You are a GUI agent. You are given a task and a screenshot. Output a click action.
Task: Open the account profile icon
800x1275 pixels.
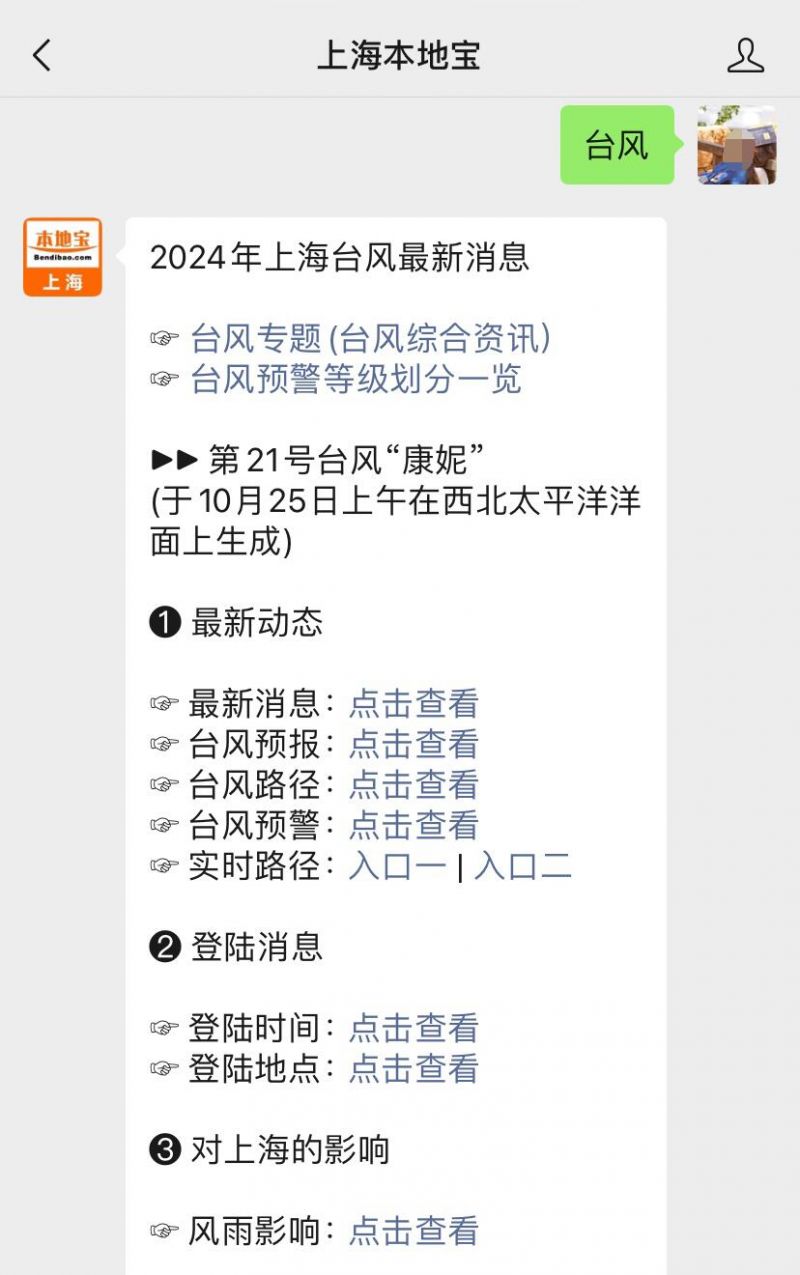[x=745, y=56]
